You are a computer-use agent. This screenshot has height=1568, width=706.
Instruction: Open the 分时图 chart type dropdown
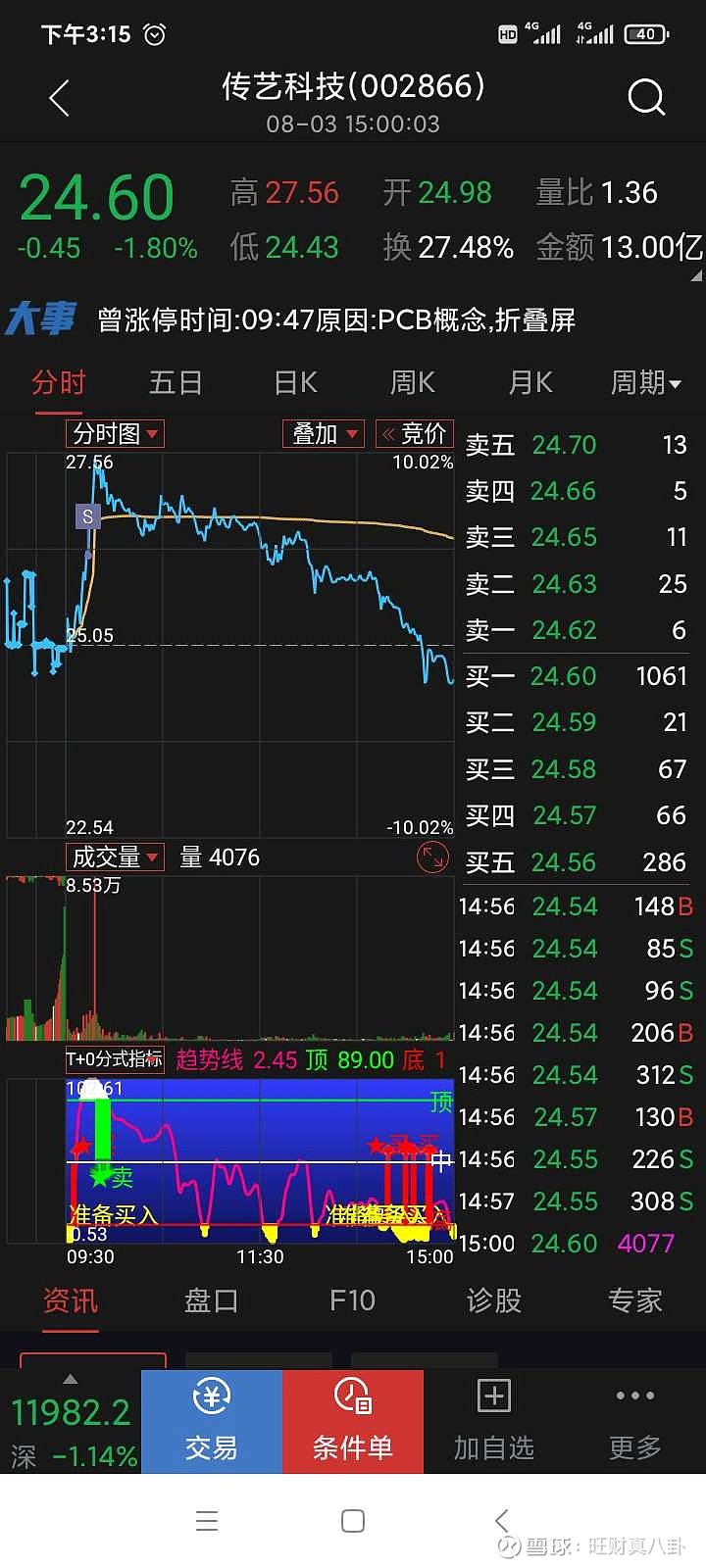pyautogui.click(x=115, y=433)
